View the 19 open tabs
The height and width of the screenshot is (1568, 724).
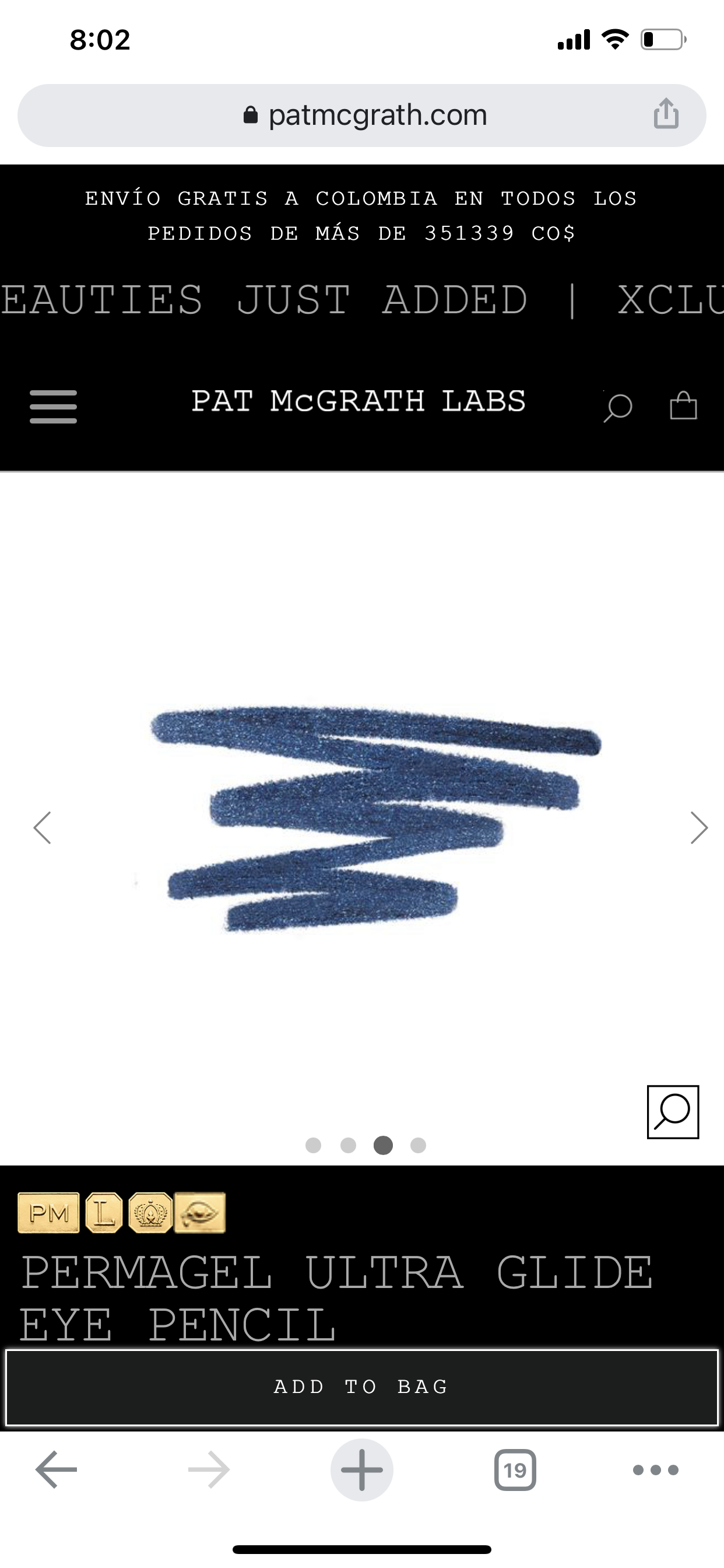[515, 1470]
